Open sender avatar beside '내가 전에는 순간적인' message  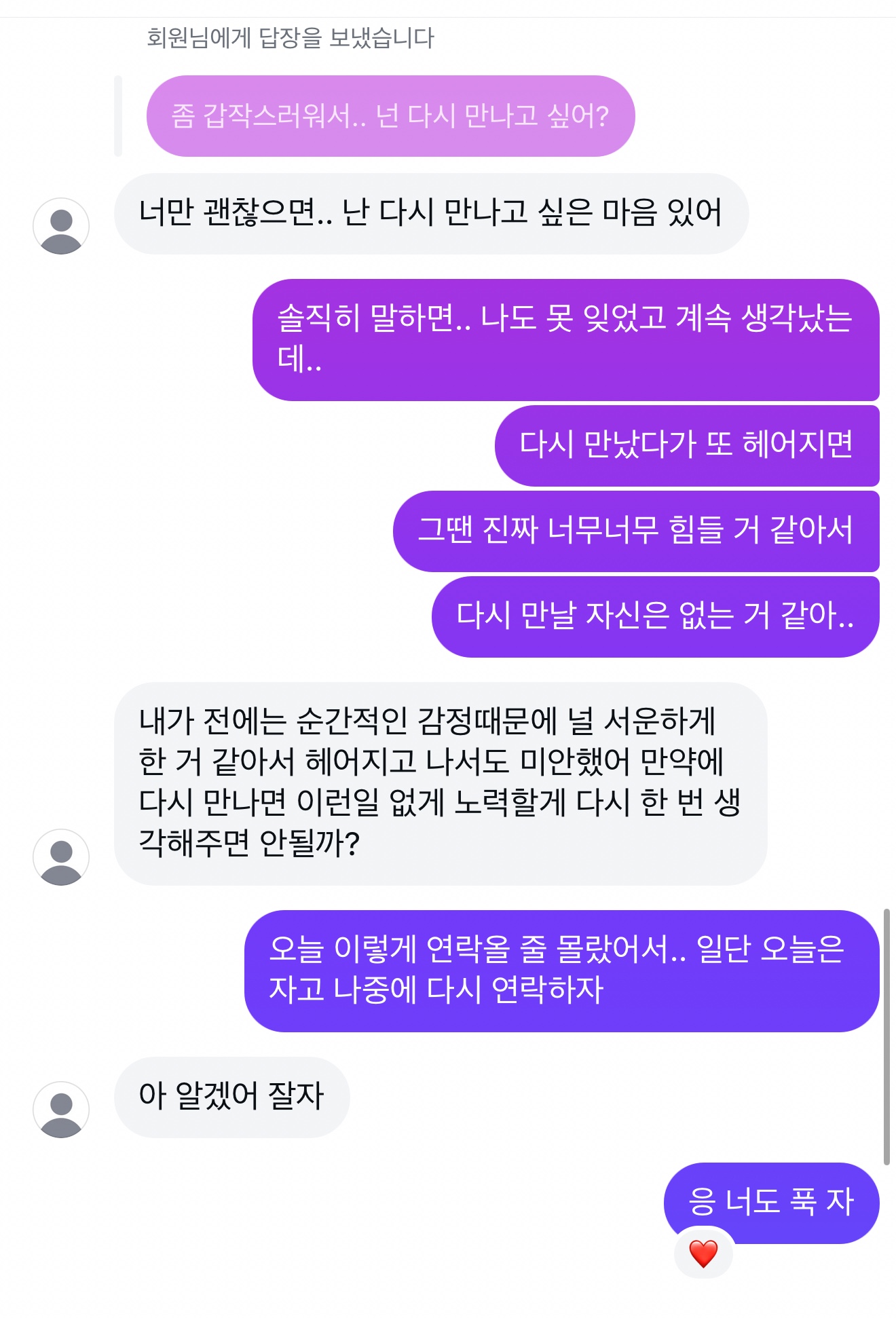point(61,856)
